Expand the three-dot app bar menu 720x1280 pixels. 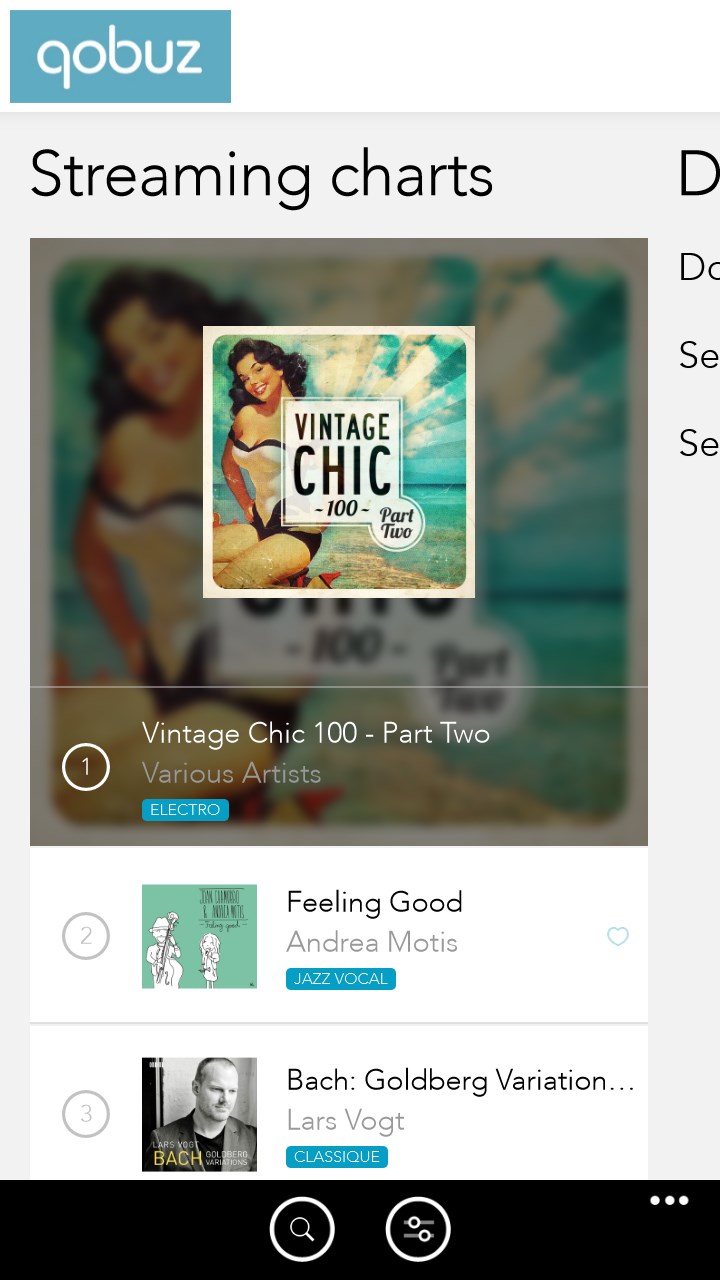669,1201
